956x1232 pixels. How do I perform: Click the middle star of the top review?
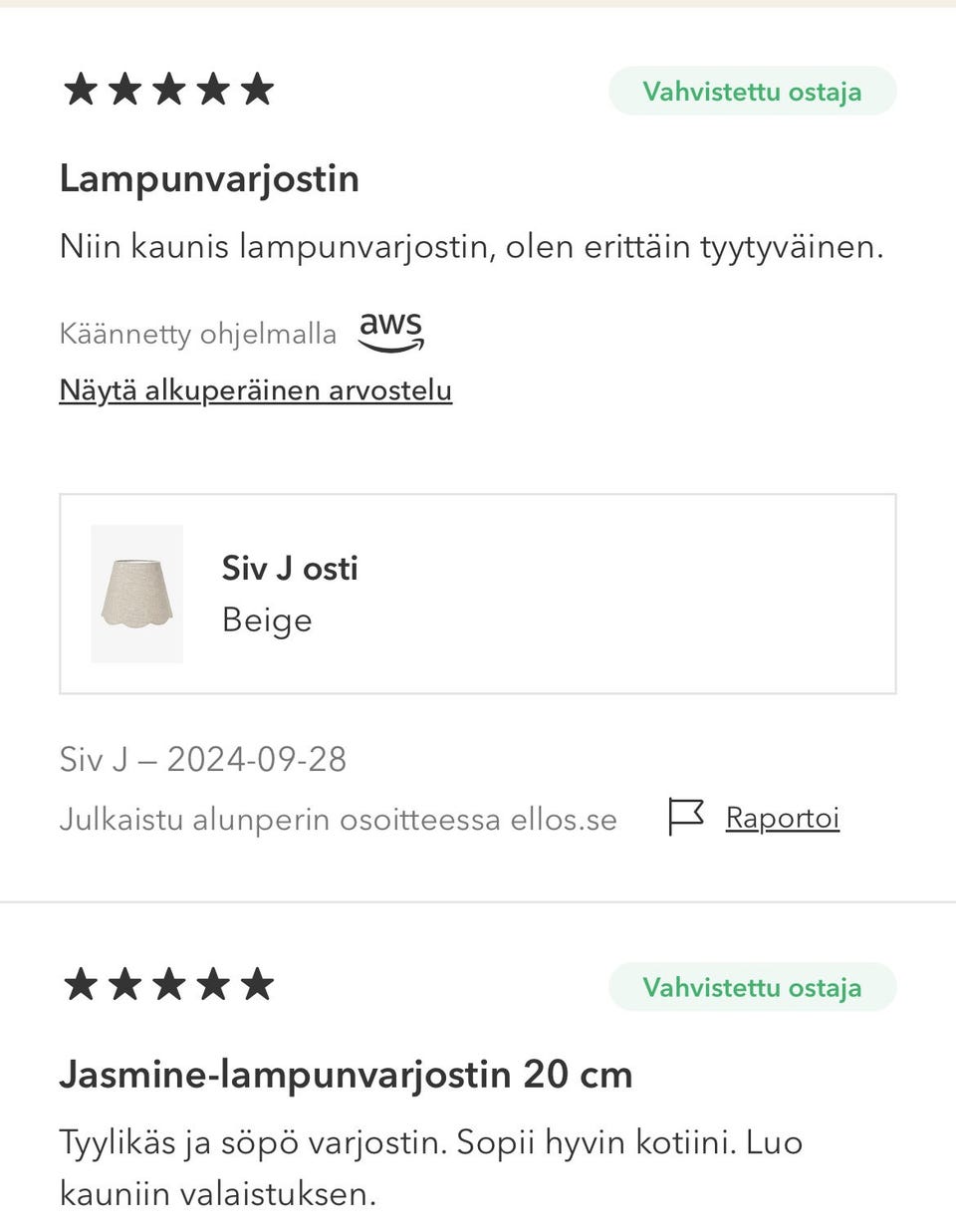pyautogui.click(x=167, y=89)
